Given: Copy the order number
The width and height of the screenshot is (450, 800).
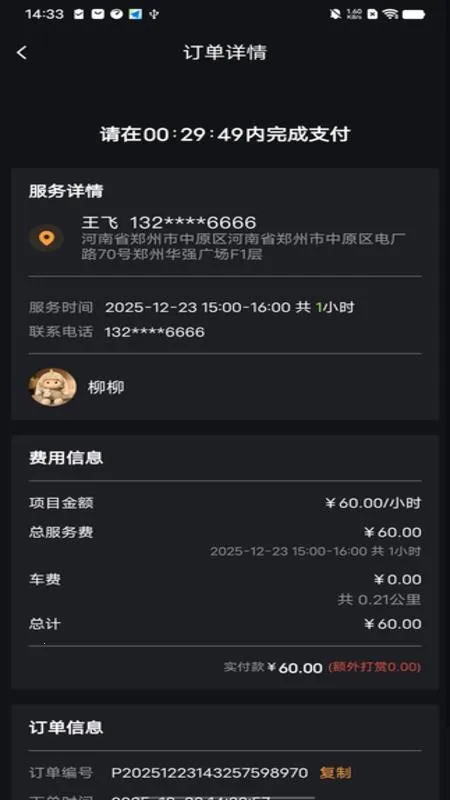Looking at the screenshot, I should (335, 773).
